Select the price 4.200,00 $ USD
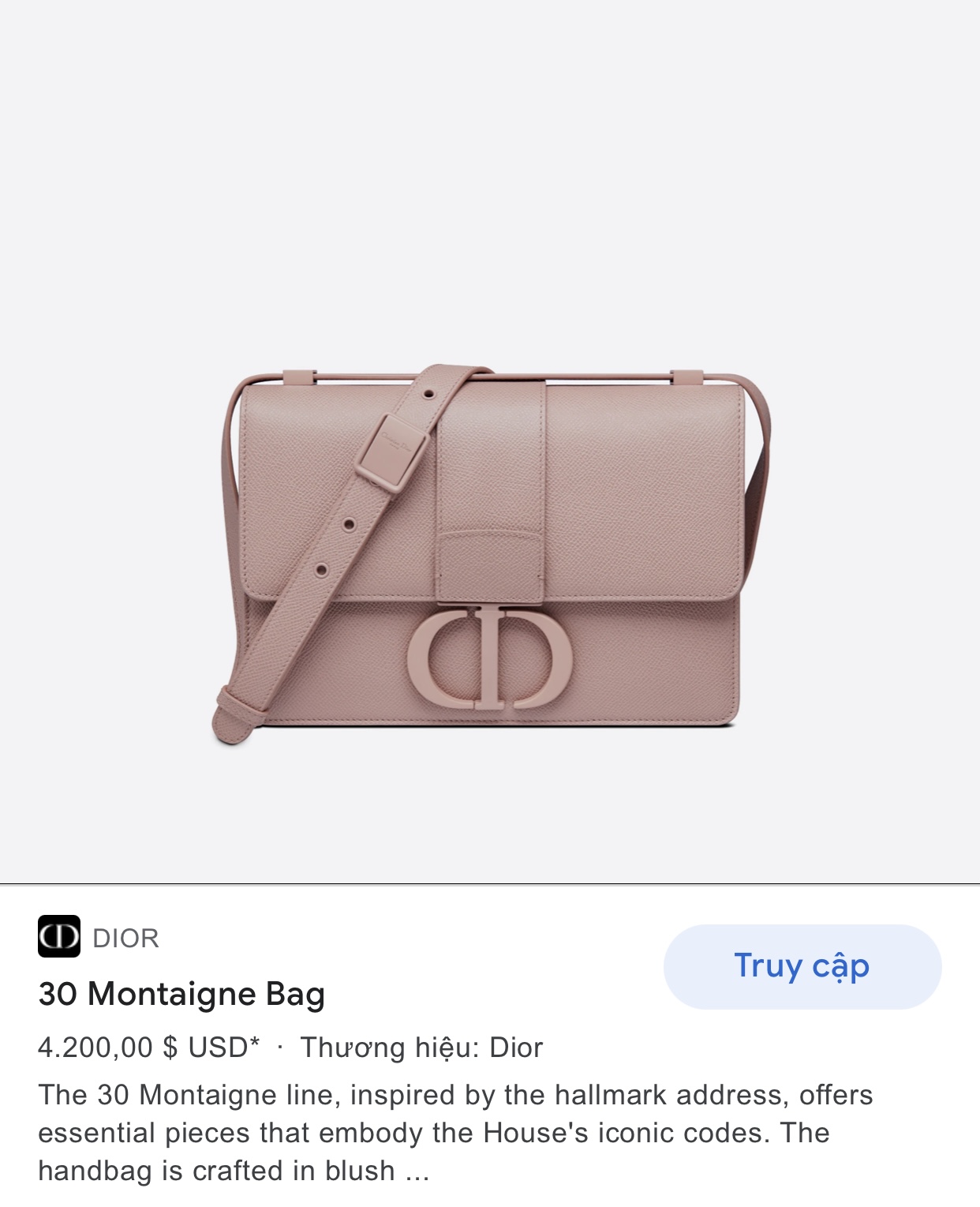The image size is (980, 1207). click(x=142, y=1049)
